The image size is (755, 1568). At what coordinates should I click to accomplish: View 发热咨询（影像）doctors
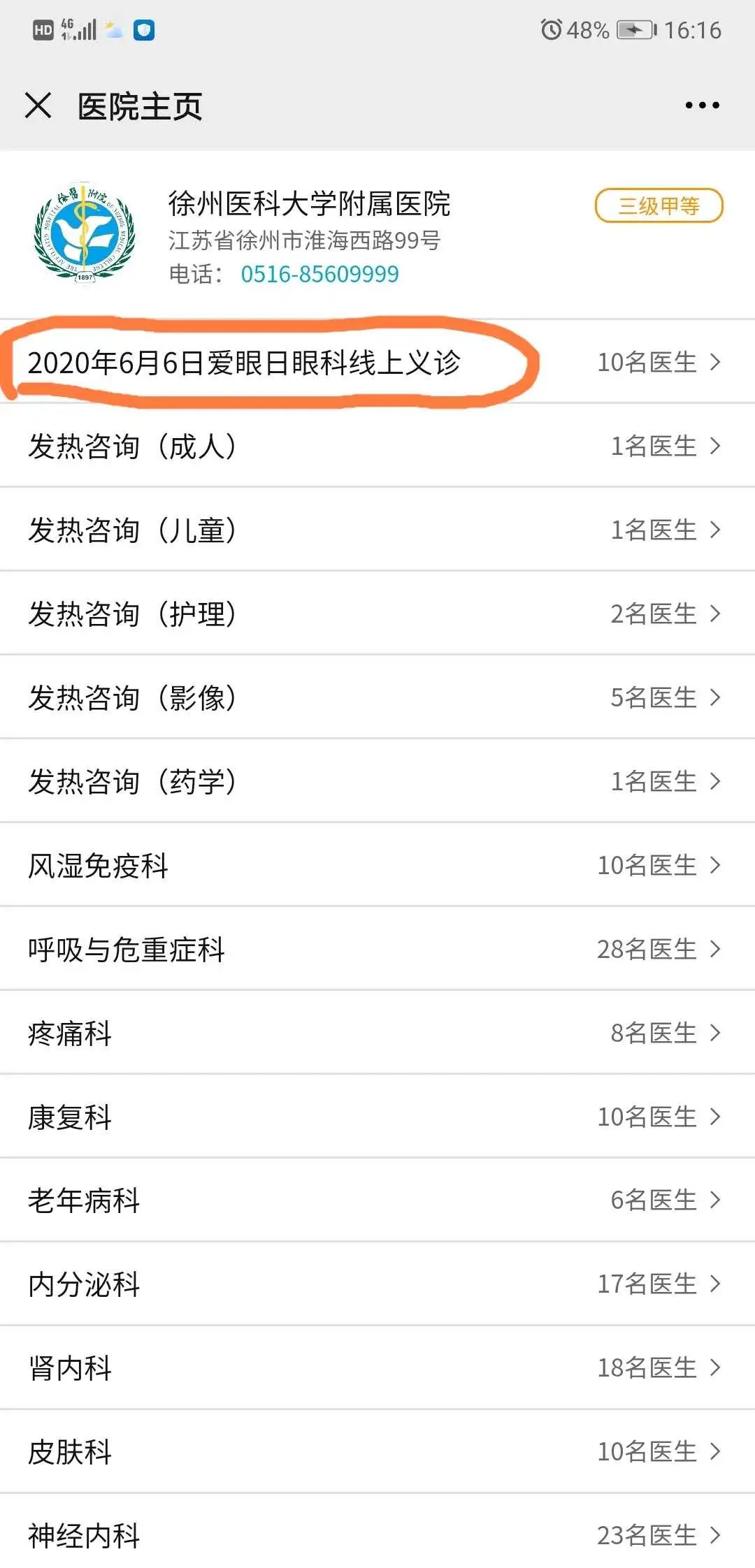tap(377, 697)
